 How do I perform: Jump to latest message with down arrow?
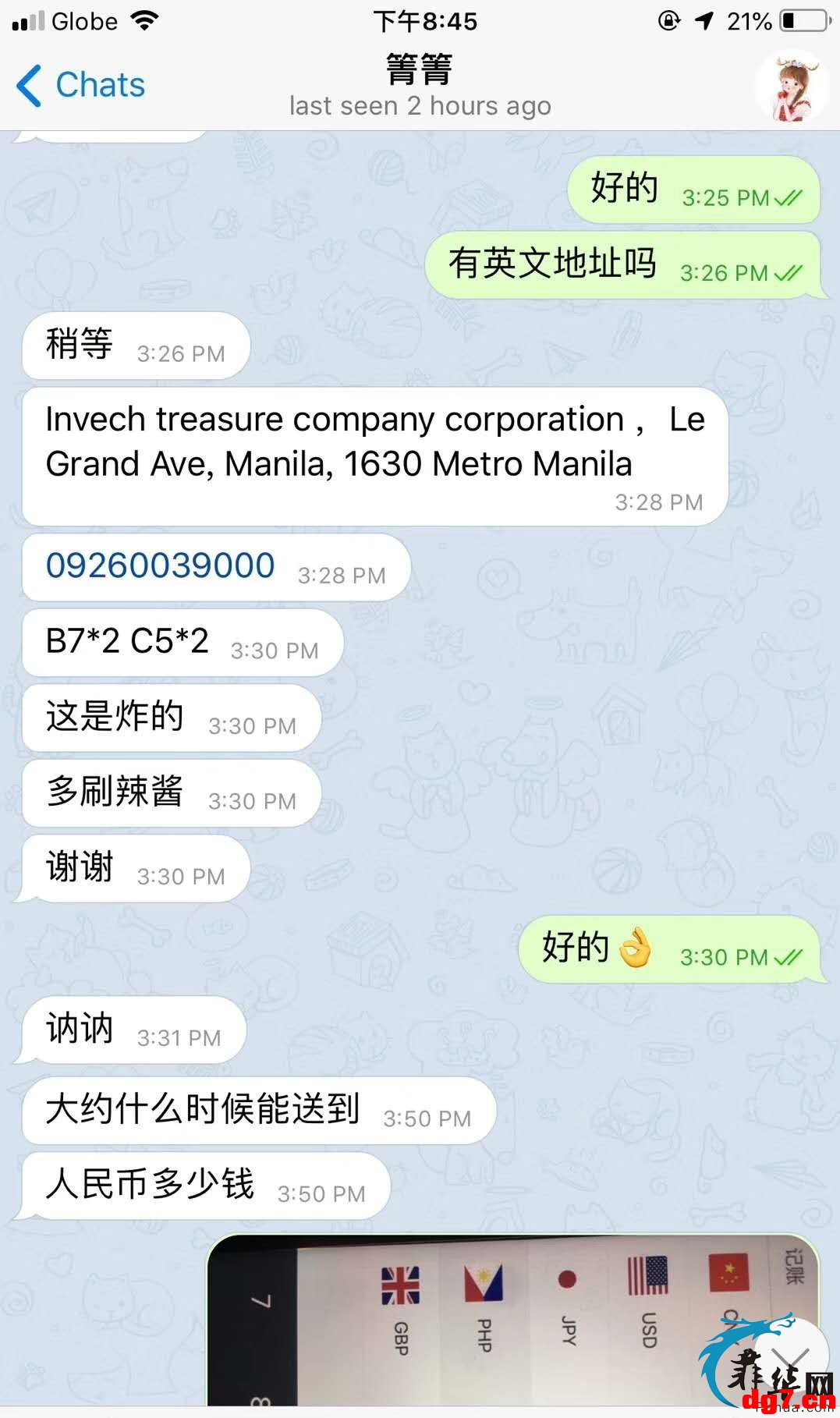coord(790,1358)
